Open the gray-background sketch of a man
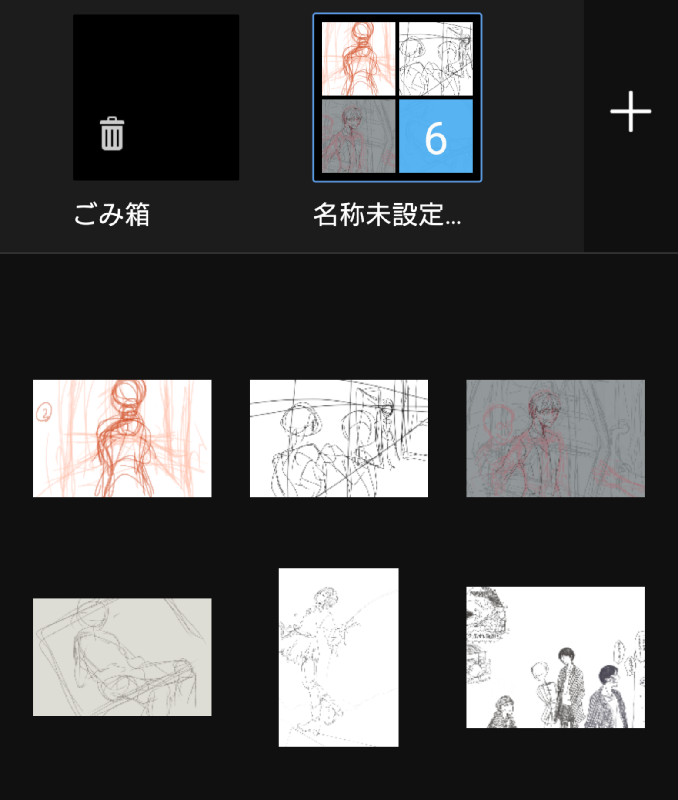This screenshot has height=800, width=678. click(555, 438)
